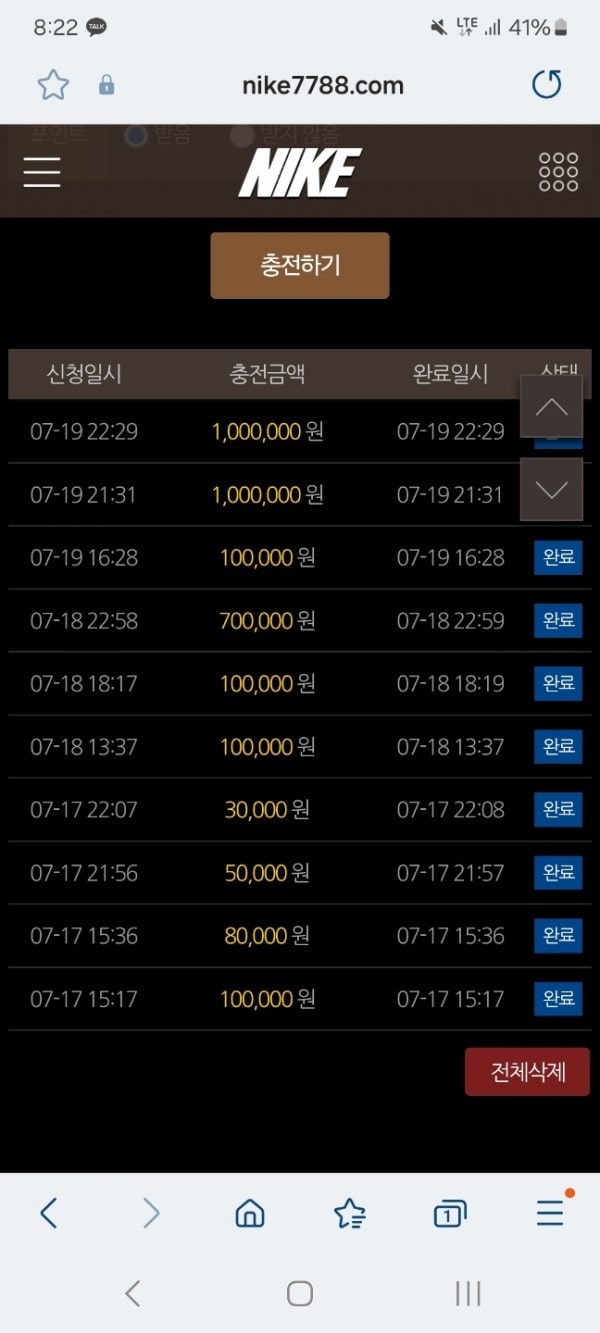Tap the system home button

pos(300,1293)
